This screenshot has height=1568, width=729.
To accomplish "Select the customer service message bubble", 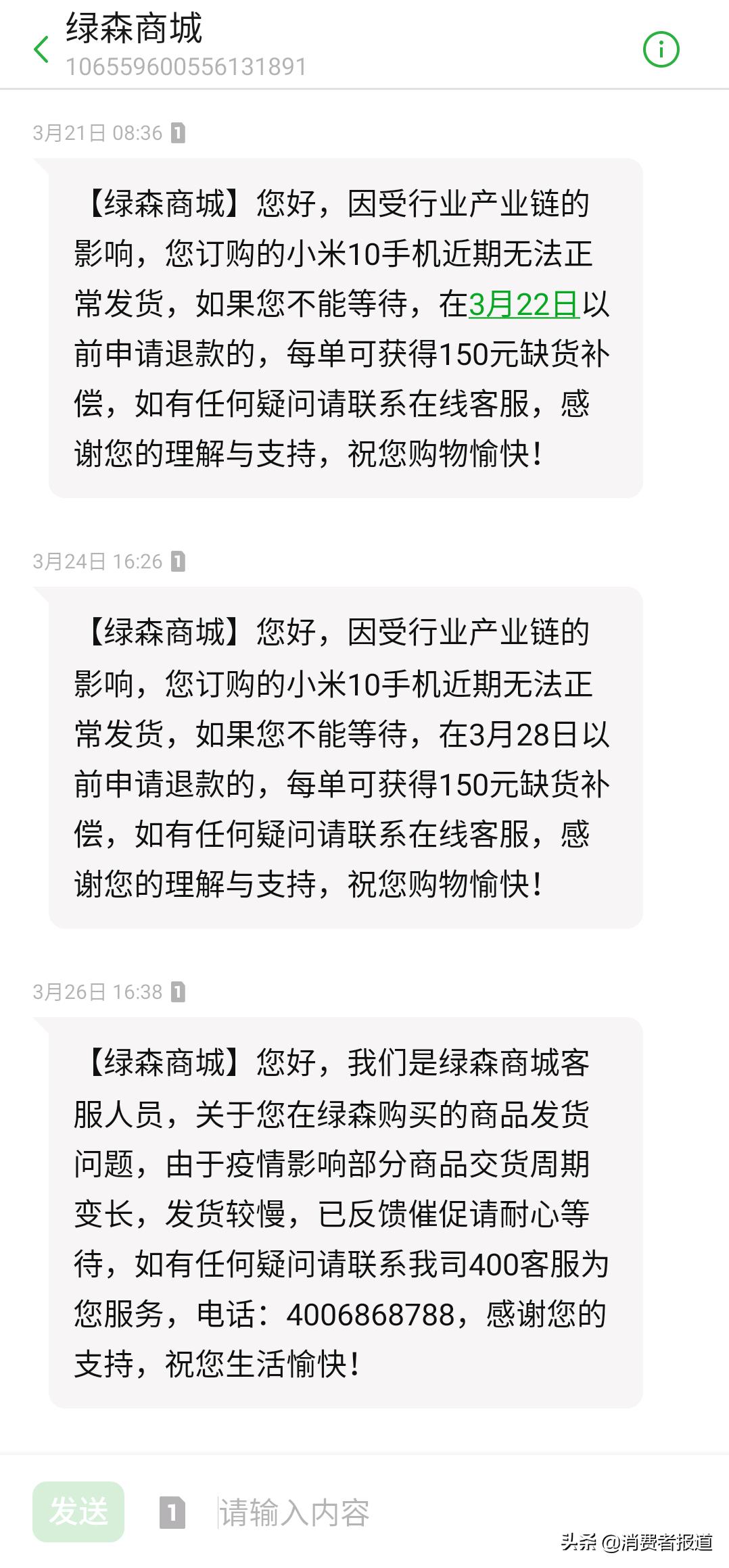I will (x=338, y=1217).
